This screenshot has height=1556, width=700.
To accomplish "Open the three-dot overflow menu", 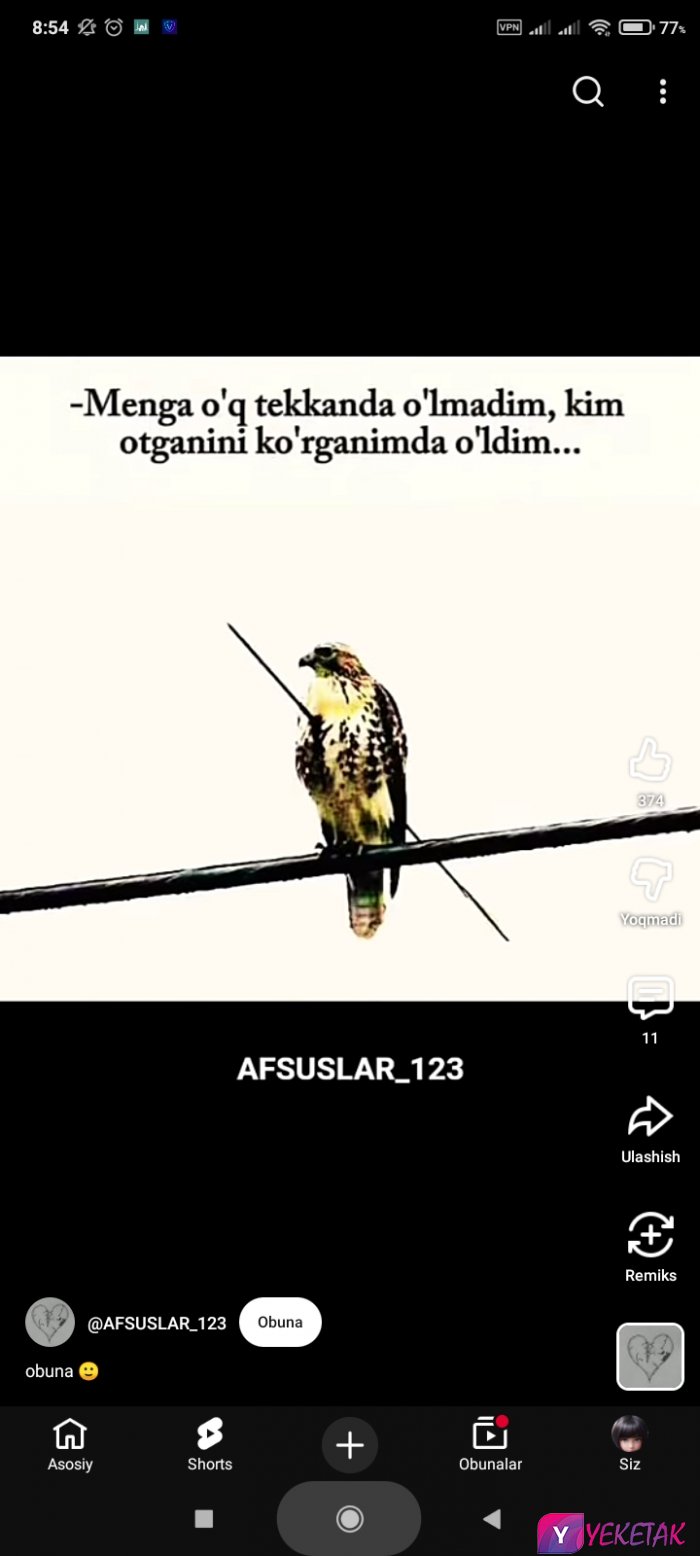I will tap(662, 92).
